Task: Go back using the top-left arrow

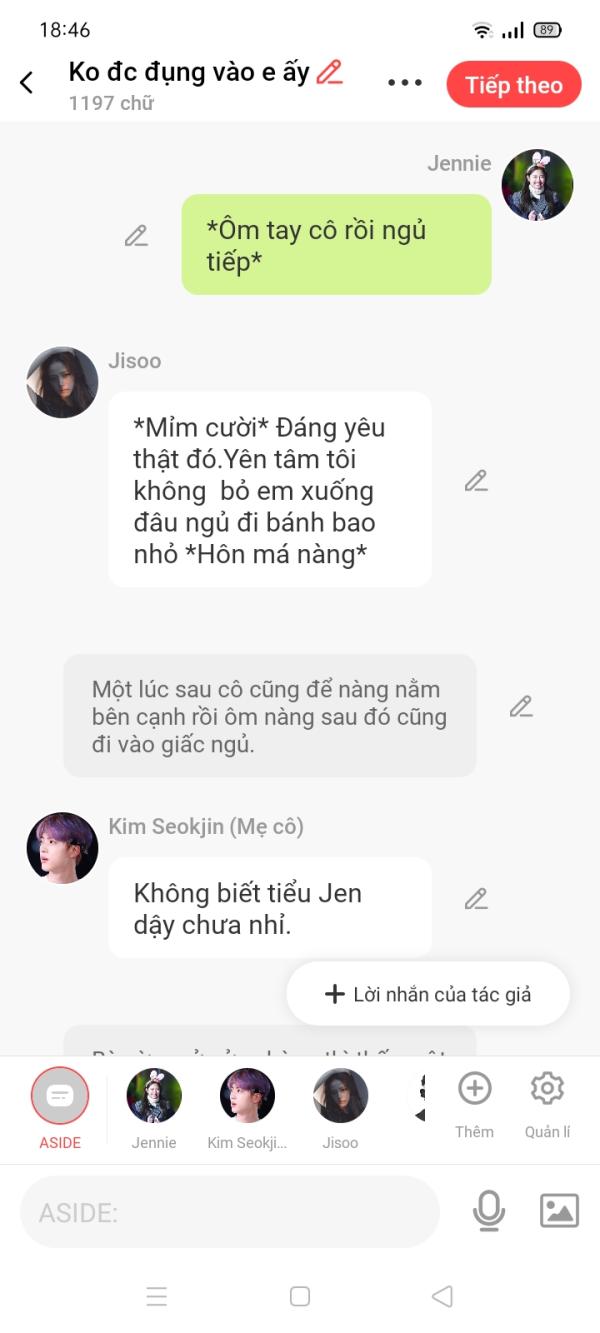Action: [27, 83]
